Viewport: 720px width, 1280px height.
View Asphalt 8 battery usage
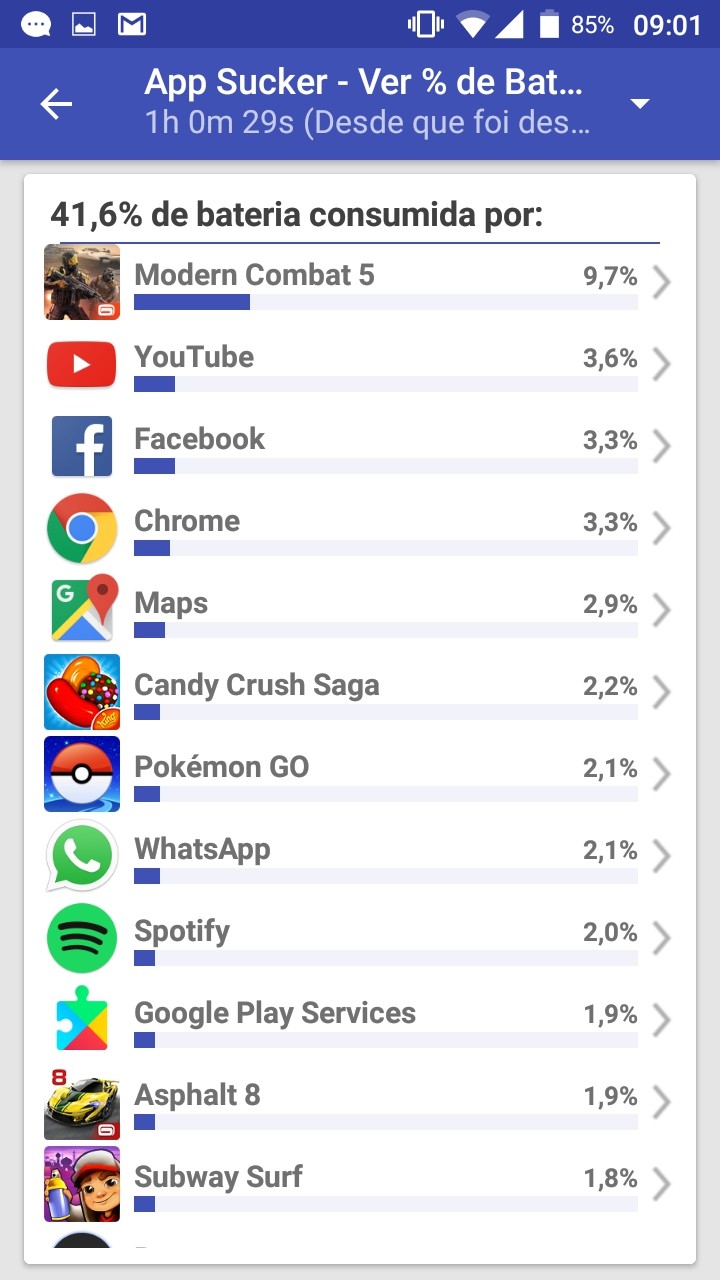pos(360,1103)
